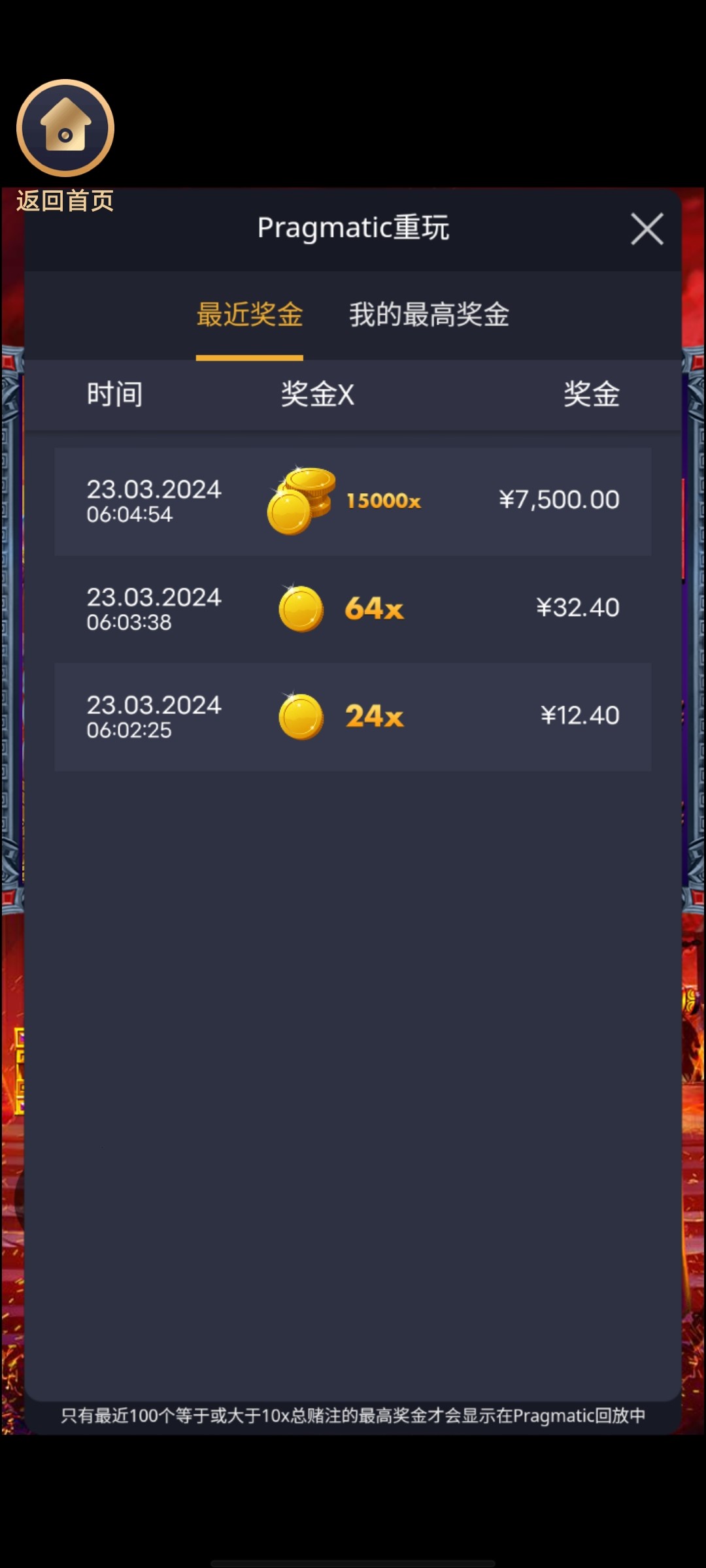Open the 15000x win replay at 06:04:54
Viewport: 706px width, 1568px height.
click(353, 501)
